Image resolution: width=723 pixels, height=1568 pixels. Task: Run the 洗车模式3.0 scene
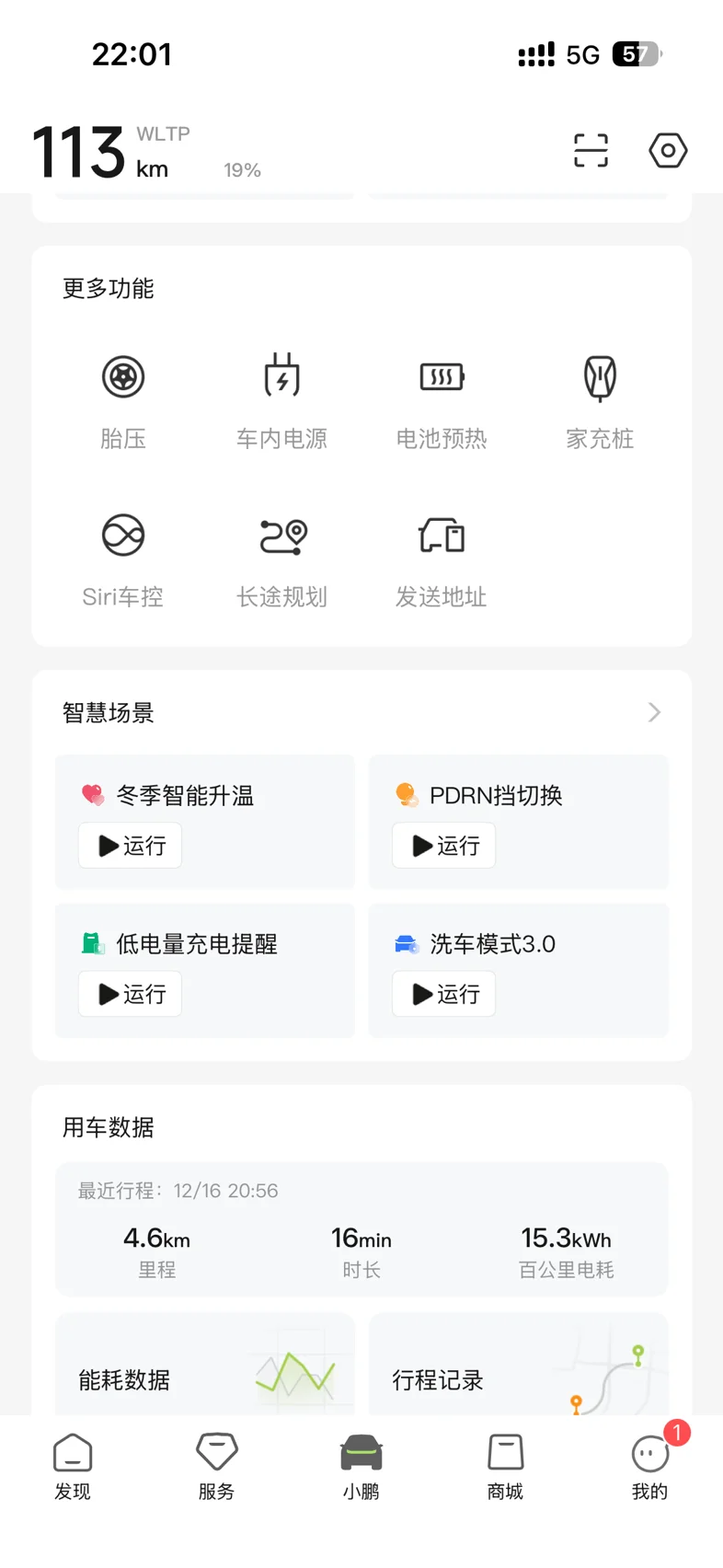pyautogui.click(x=443, y=994)
